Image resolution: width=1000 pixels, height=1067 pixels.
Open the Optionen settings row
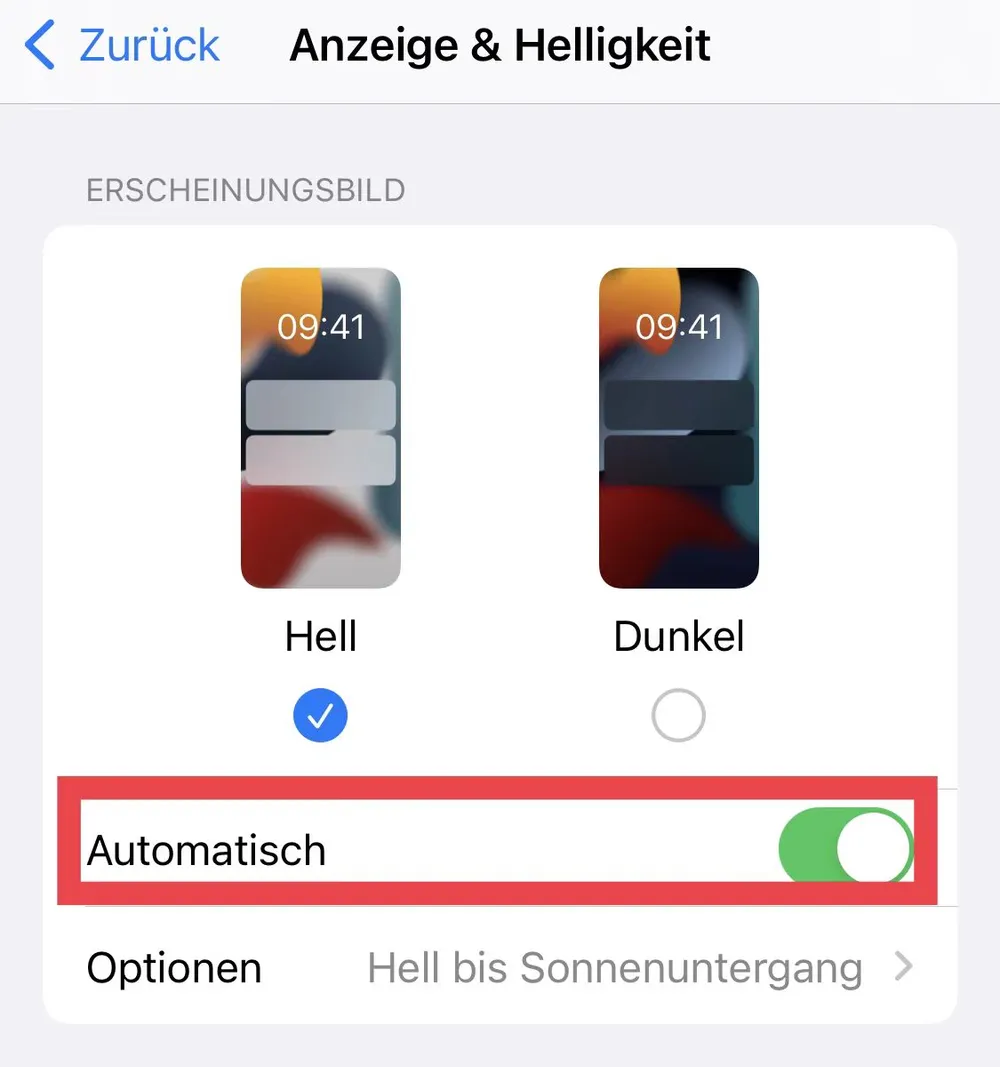[x=500, y=967]
